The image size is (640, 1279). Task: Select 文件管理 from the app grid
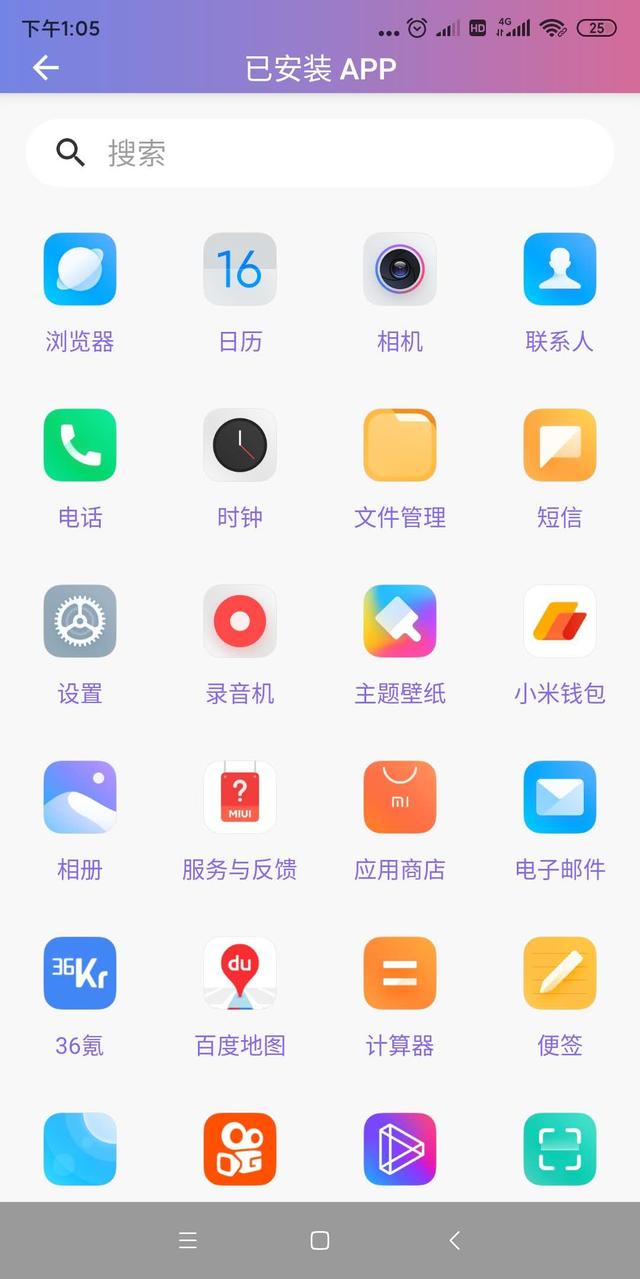(x=400, y=446)
